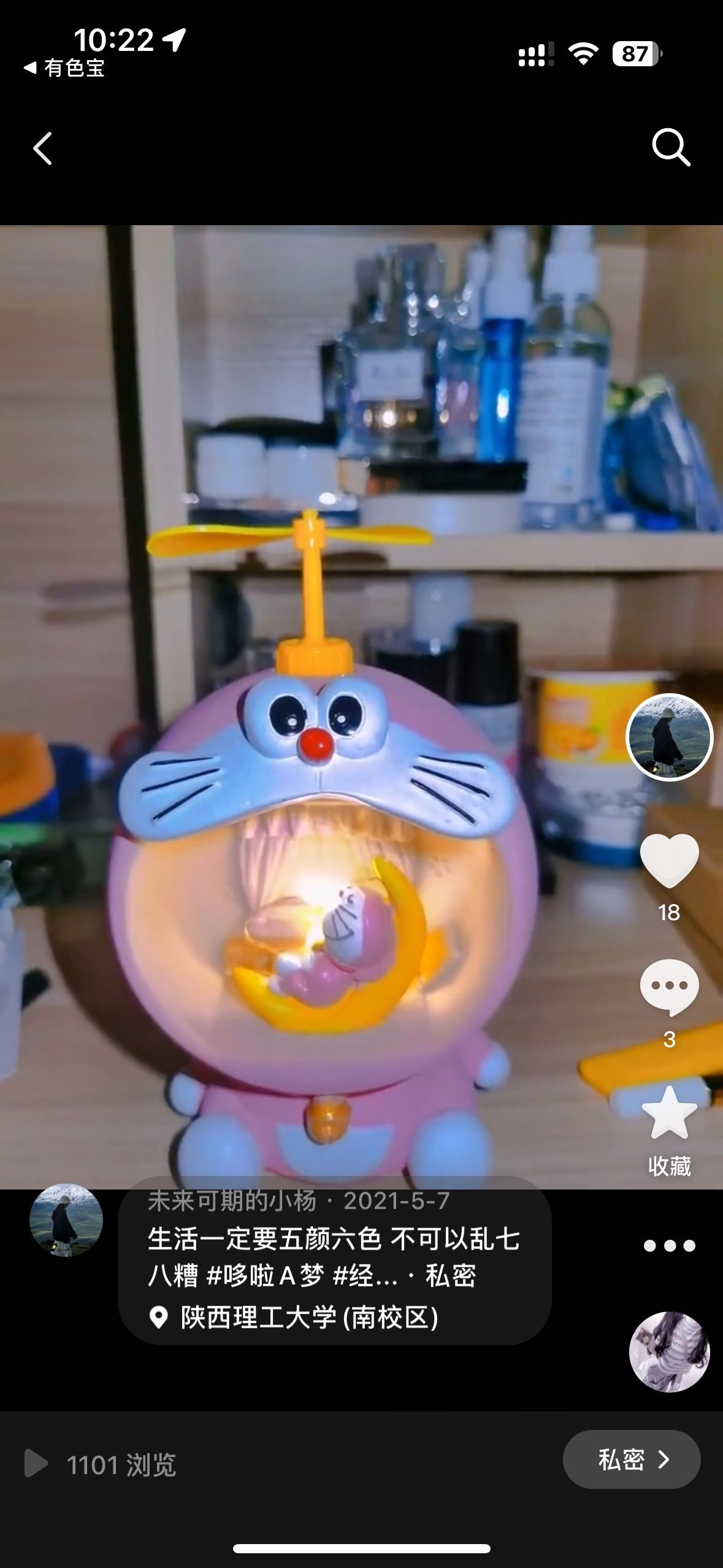Tap the spinning music disc avatar
The image size is (723, 1568).
click(670, 1352)
